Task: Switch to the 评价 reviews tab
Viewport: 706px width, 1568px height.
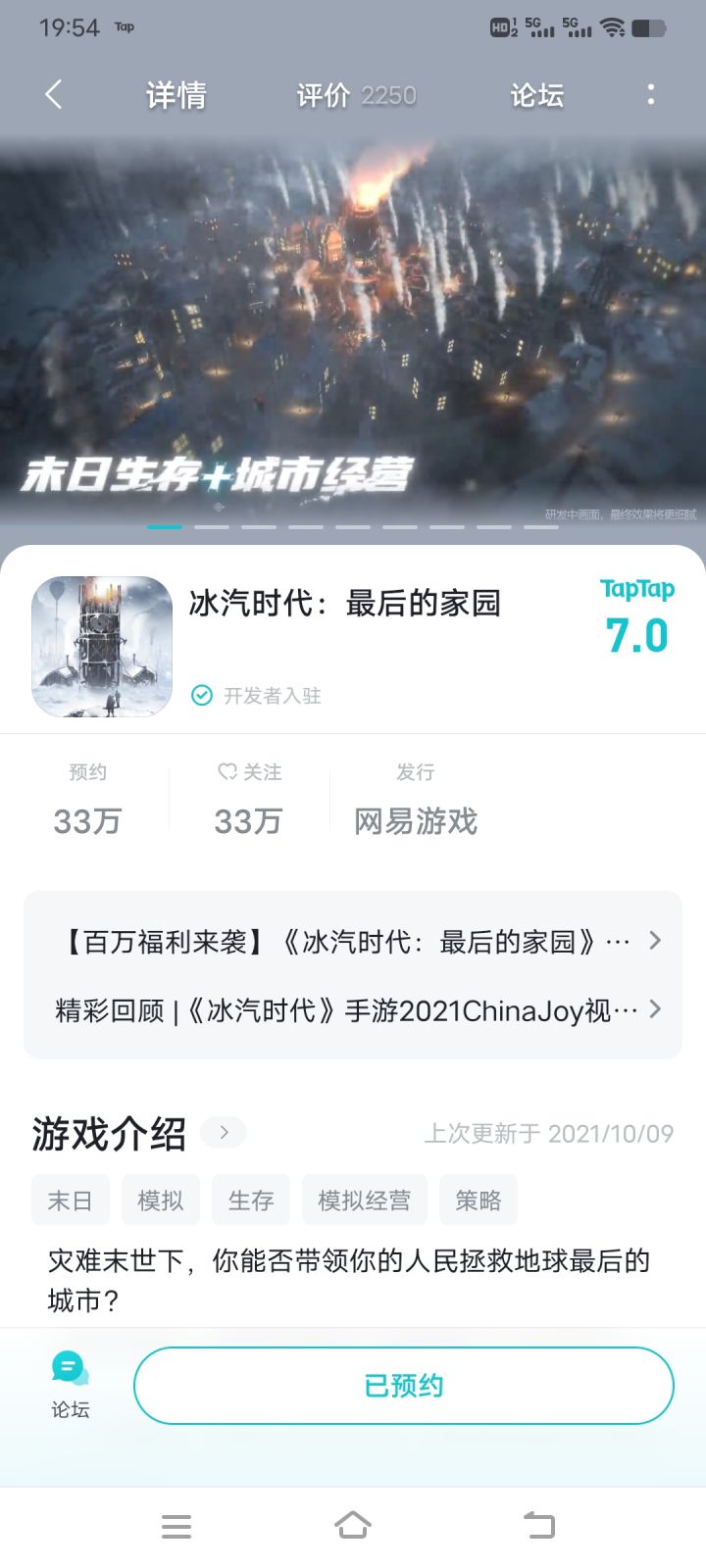Action: (355, 95)
